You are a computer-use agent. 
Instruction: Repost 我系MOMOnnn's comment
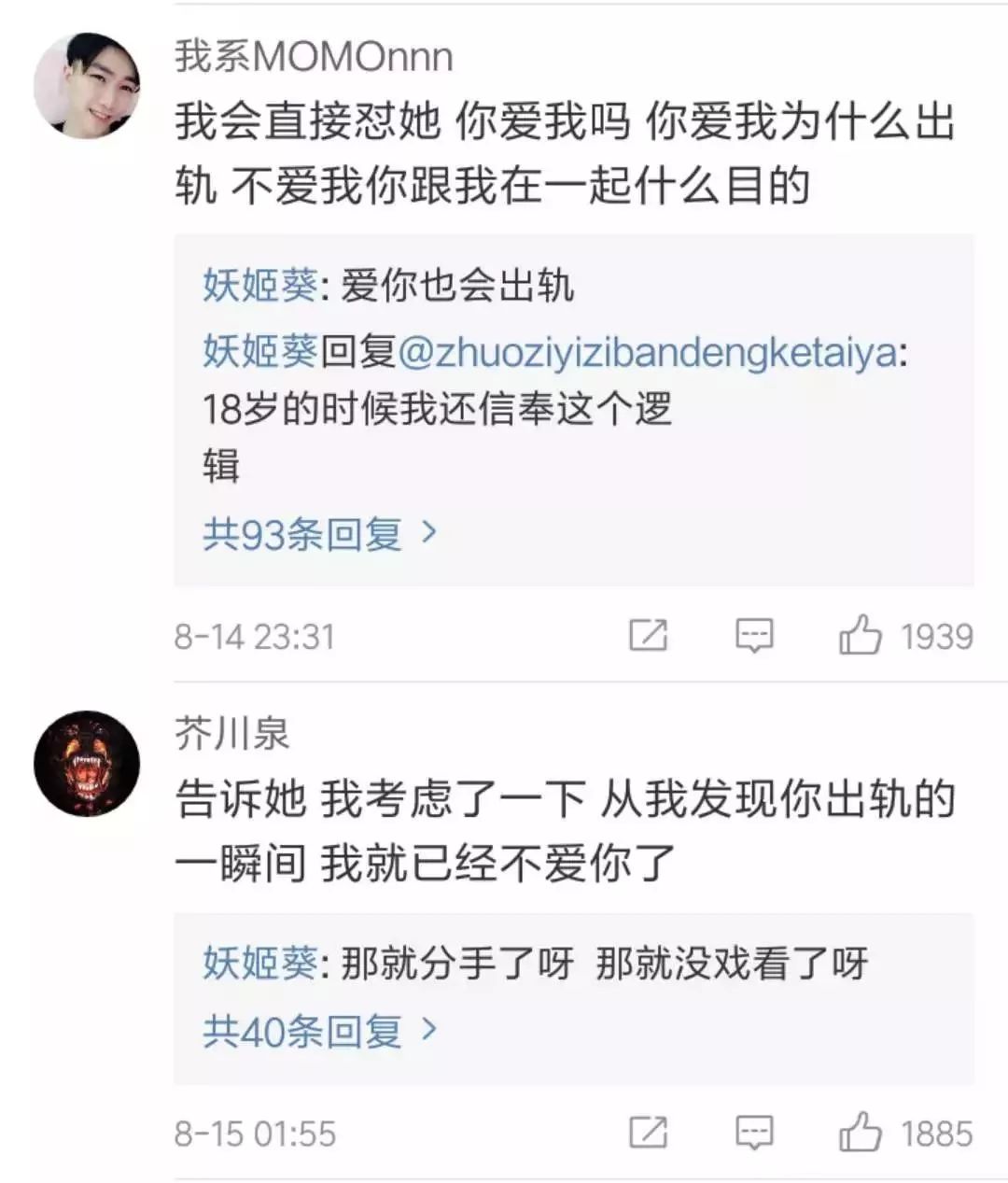click(648, 636)
